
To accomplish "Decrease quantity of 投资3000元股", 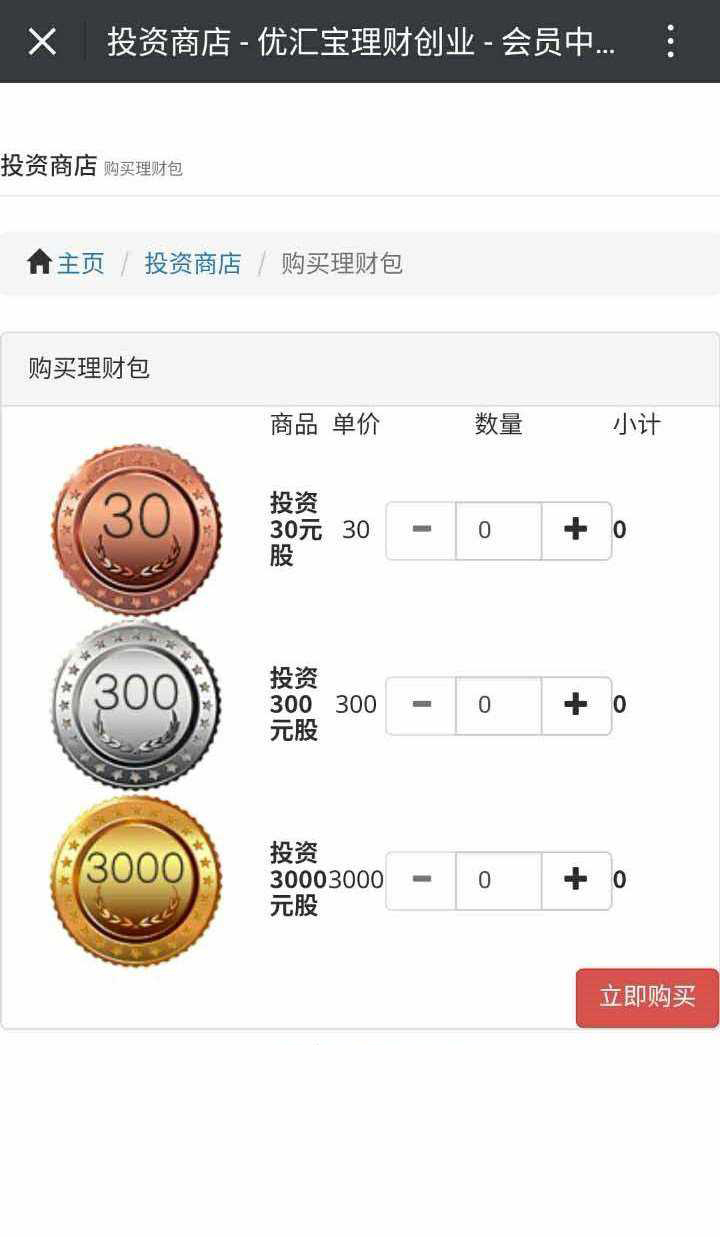I will tap(421, 880).
